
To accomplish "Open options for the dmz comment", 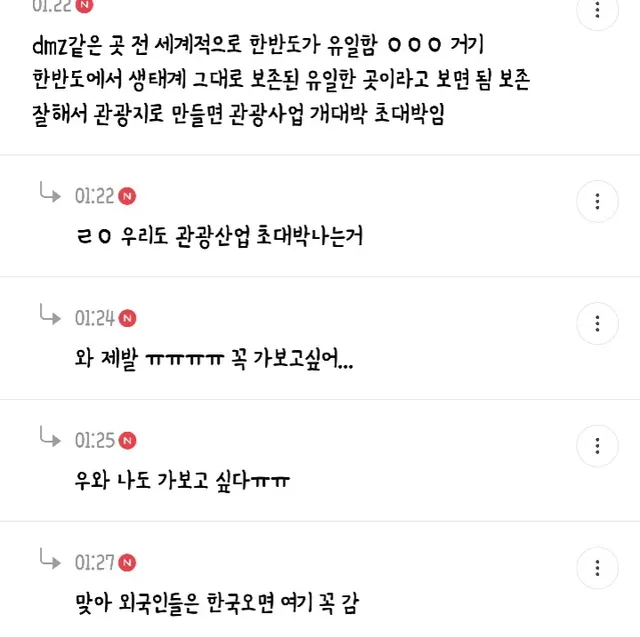I will pyautogui.click(x=598, y=12).
